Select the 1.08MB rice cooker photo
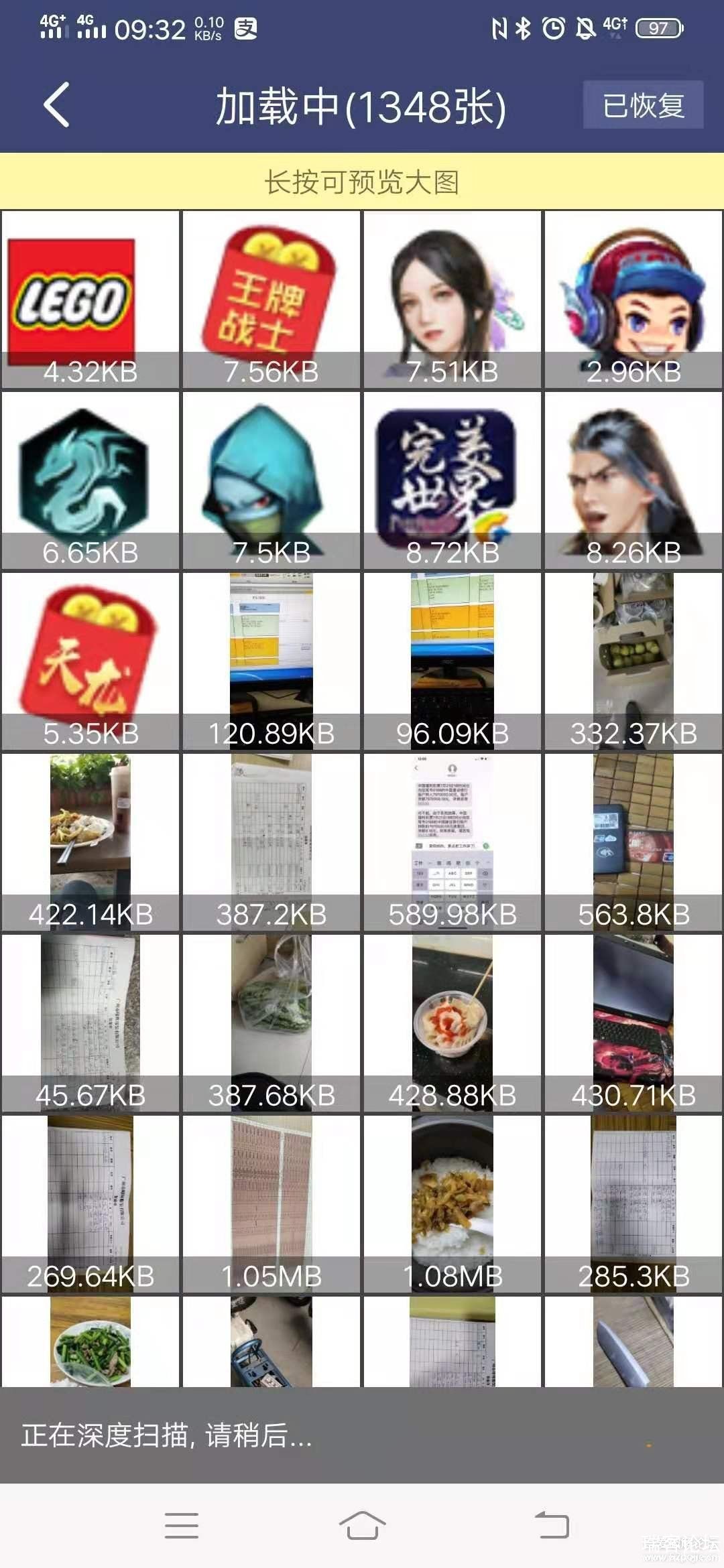Image resolution: width=724 pixels, height=1568 pixels. tap(452, 1204)
